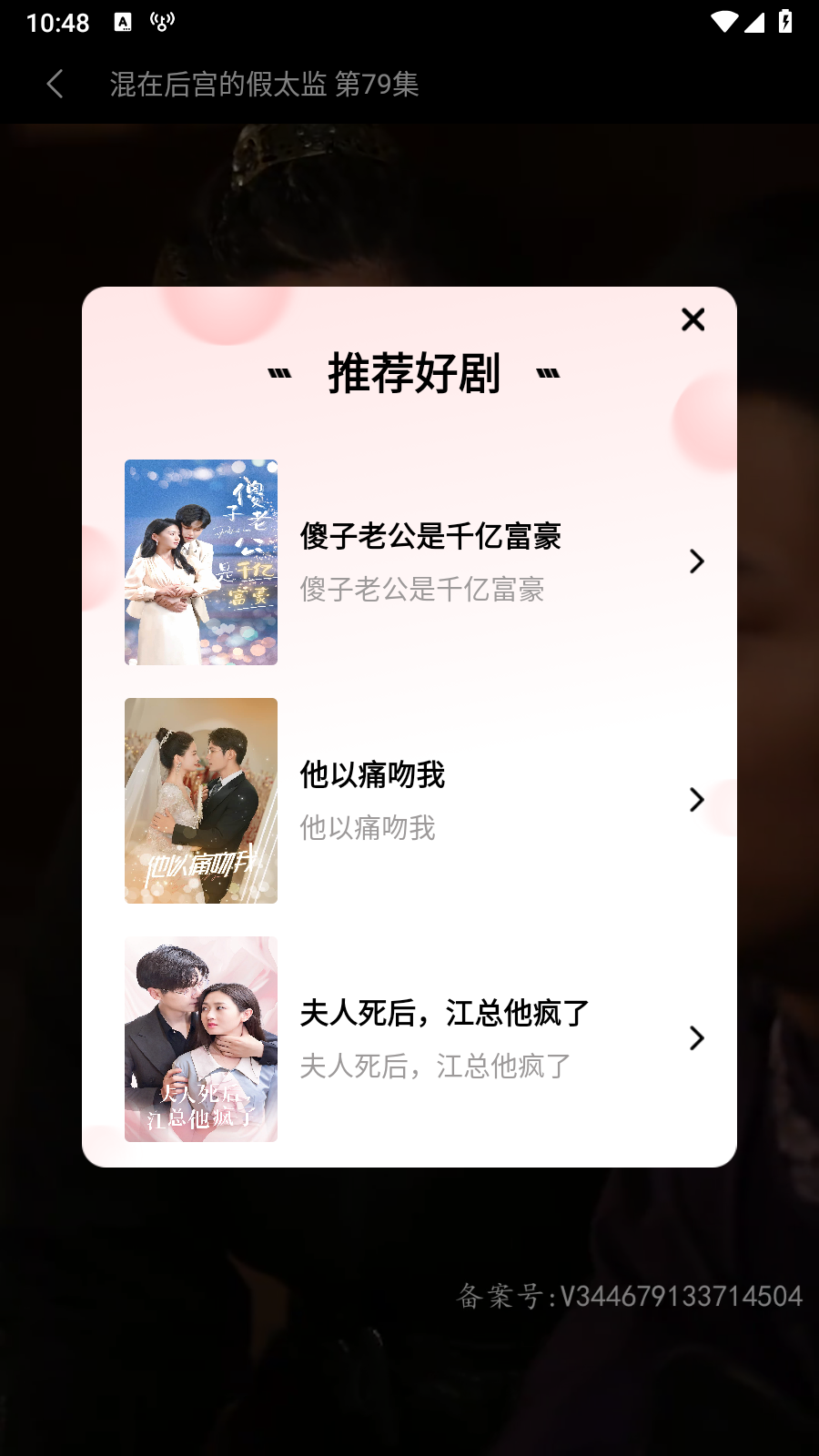Go back from 混在后宫的假太监 episode
The width and height of the screenshot is (819, 1456).
tap(55, 84)
